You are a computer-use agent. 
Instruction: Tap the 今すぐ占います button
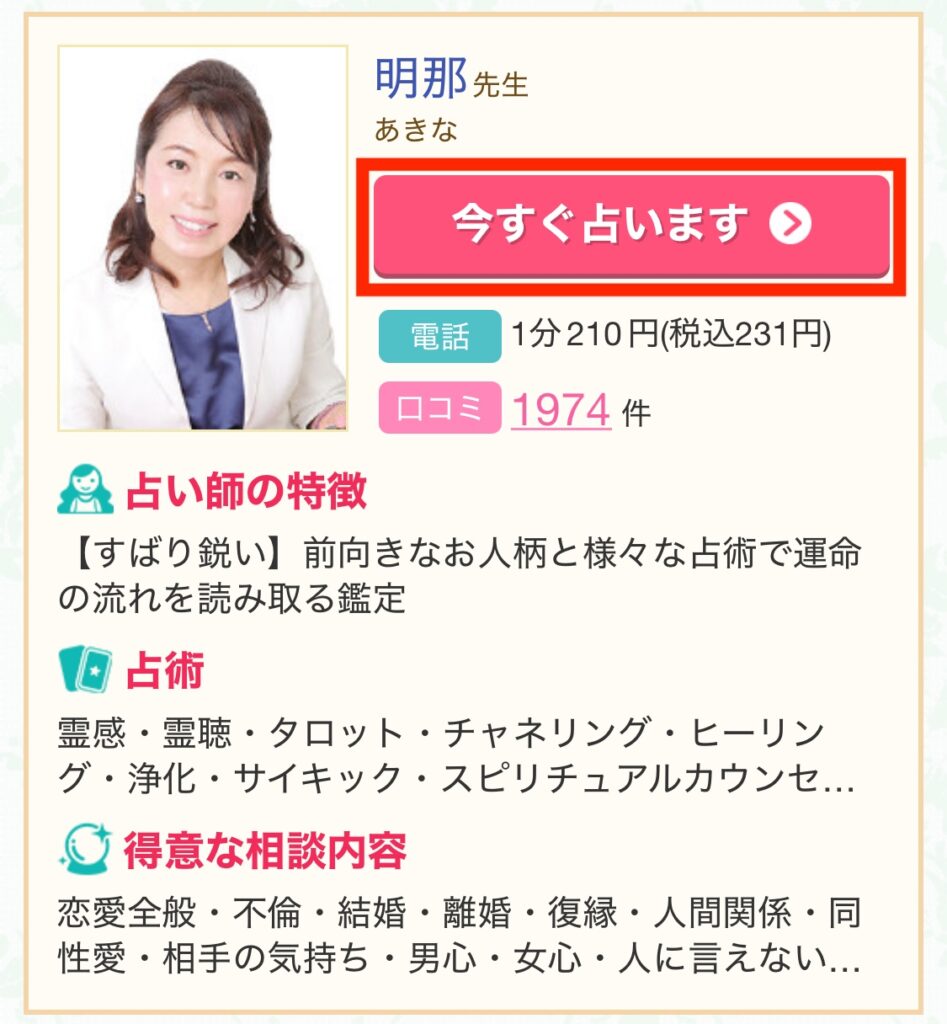pyautogui.click(x=631, y=226)
